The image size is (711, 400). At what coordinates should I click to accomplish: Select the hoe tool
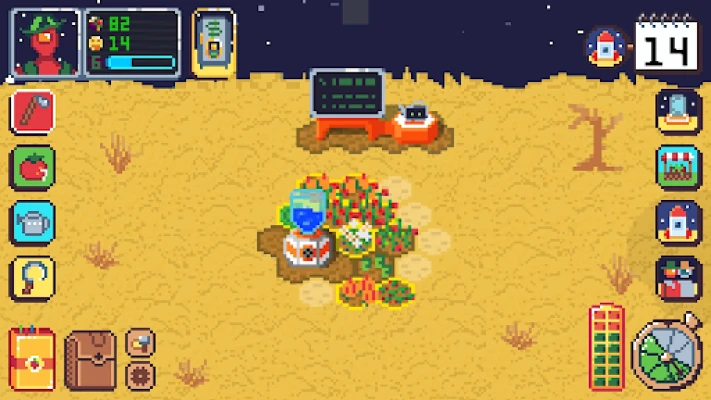pos(33,111)
